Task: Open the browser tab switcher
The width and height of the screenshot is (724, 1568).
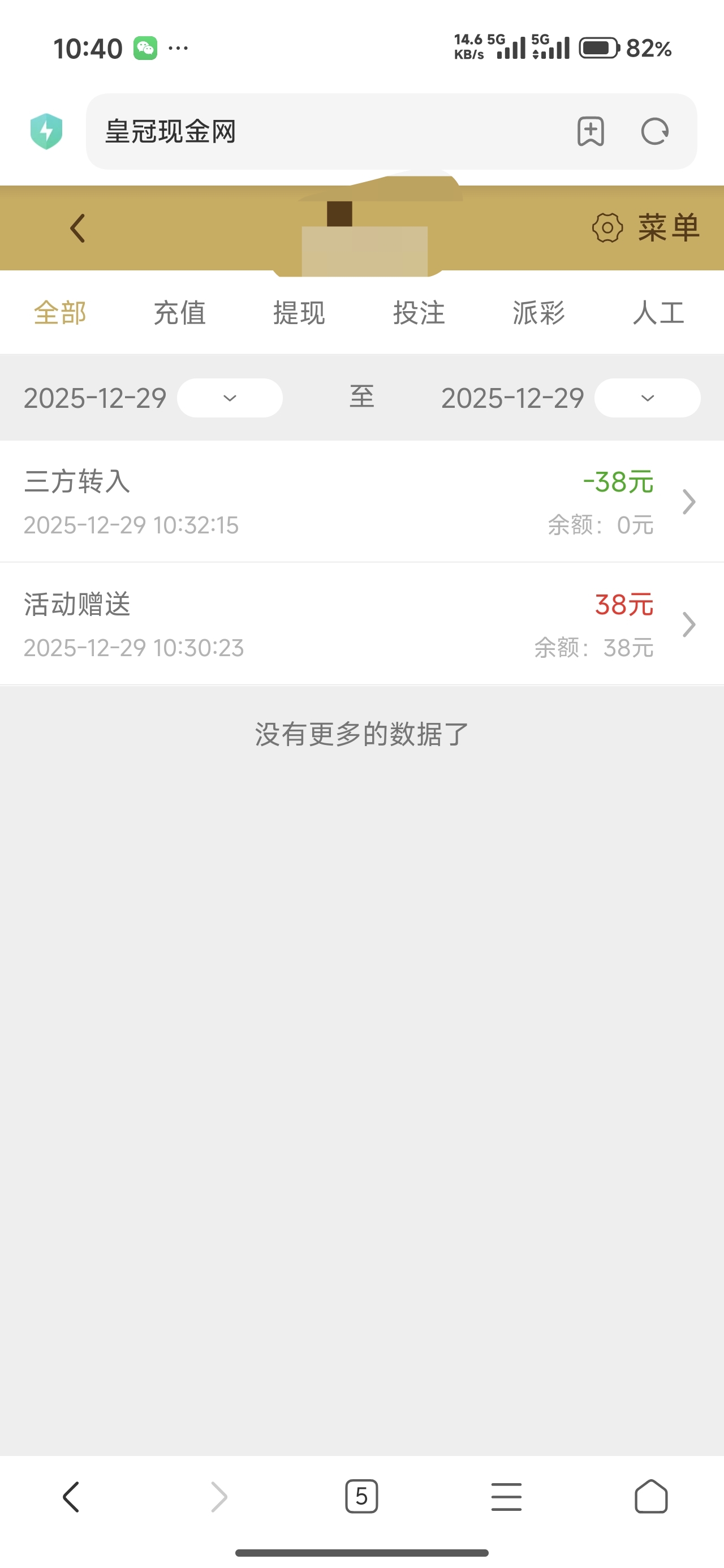Action: (x=361, y=1496)
